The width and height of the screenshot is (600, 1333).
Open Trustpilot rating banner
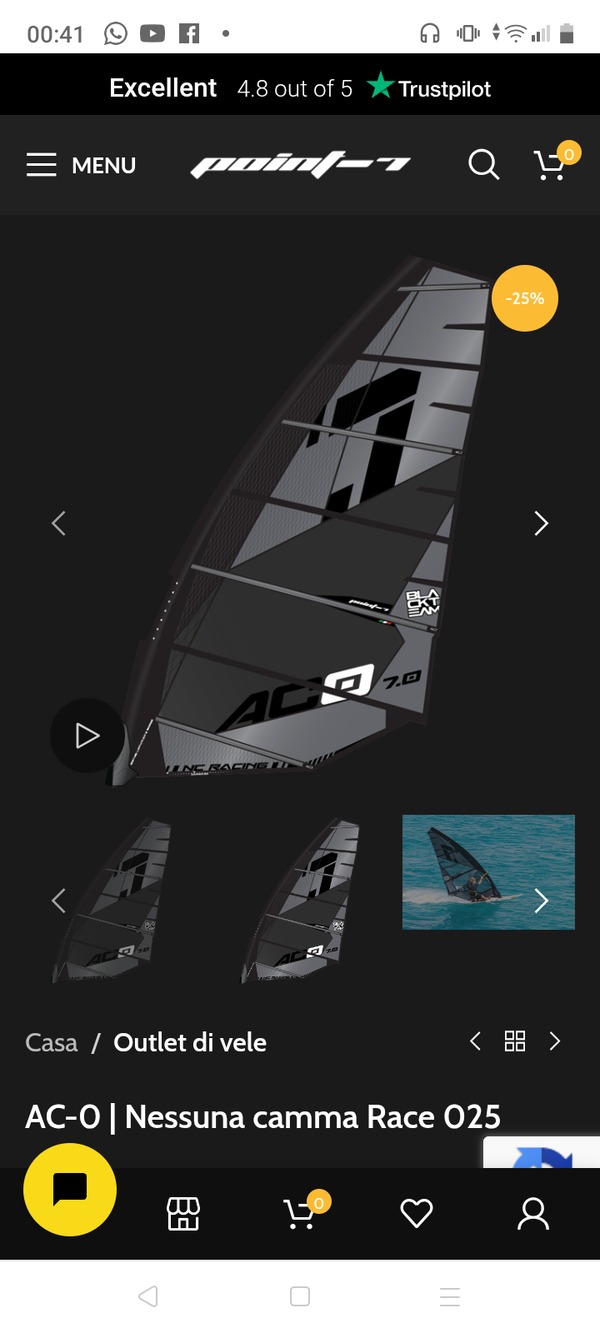[300, 88]
